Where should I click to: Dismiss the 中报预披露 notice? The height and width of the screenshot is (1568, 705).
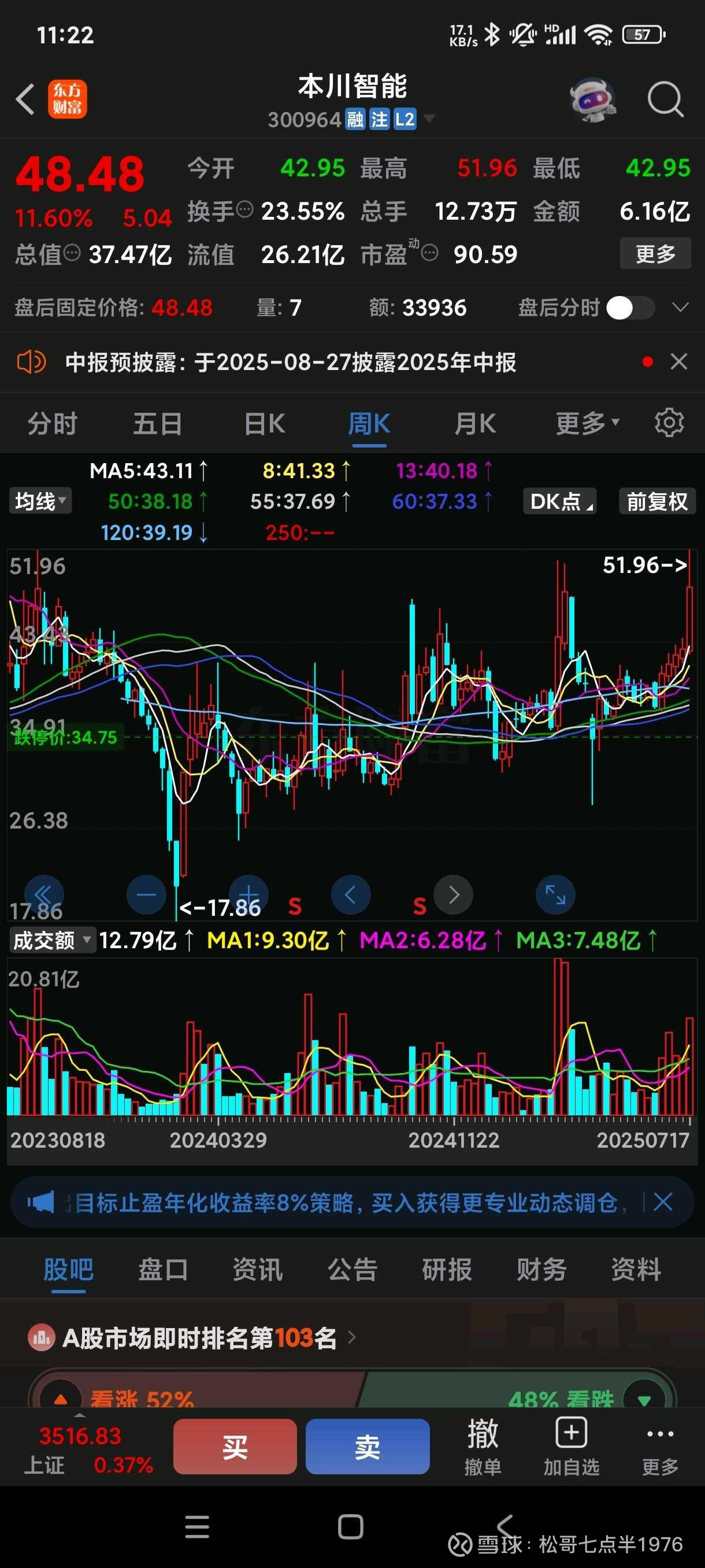tap(679, 361)
